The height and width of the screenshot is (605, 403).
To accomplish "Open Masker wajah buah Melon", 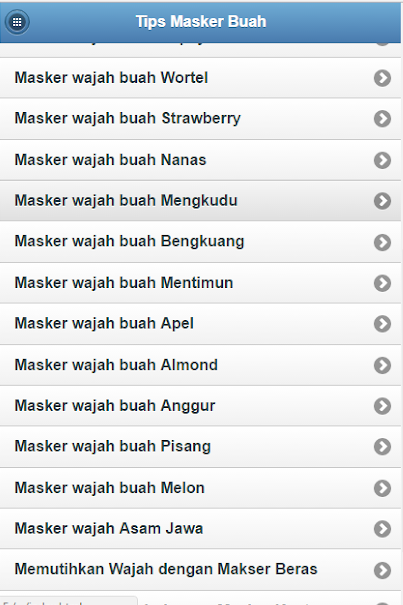I will pos(200,488).
